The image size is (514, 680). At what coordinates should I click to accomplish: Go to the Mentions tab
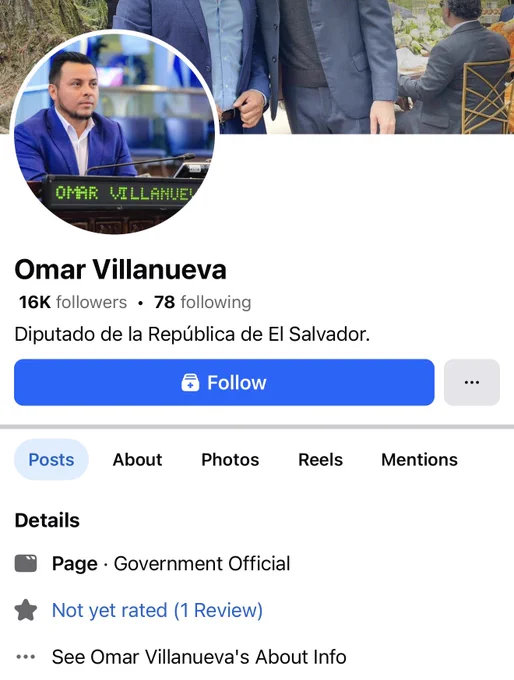[x=419, y=460]
